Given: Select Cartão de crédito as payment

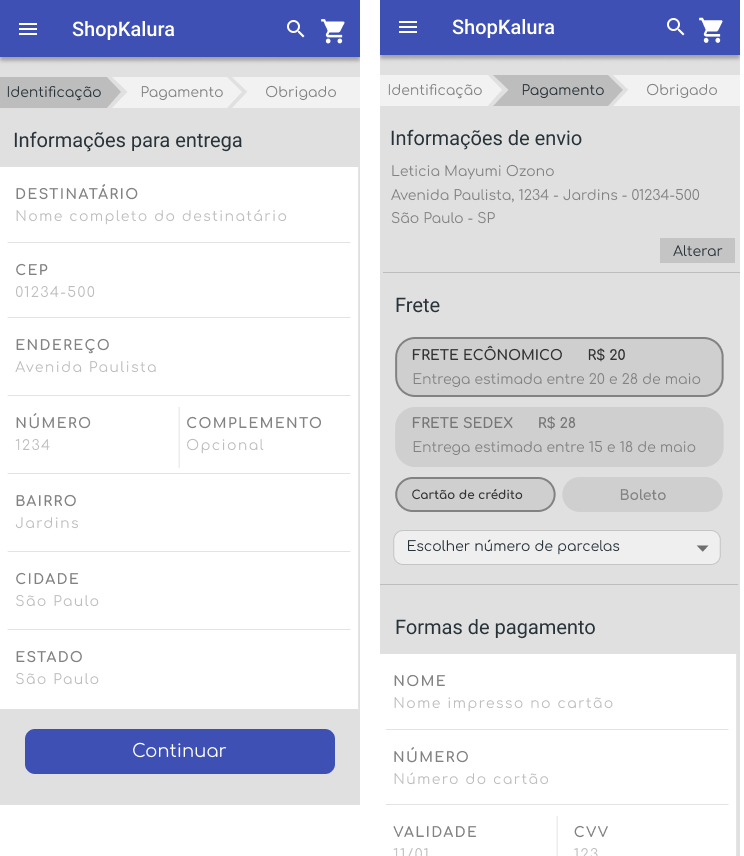Looking at the screenshot, I should (x=475, y=495).
